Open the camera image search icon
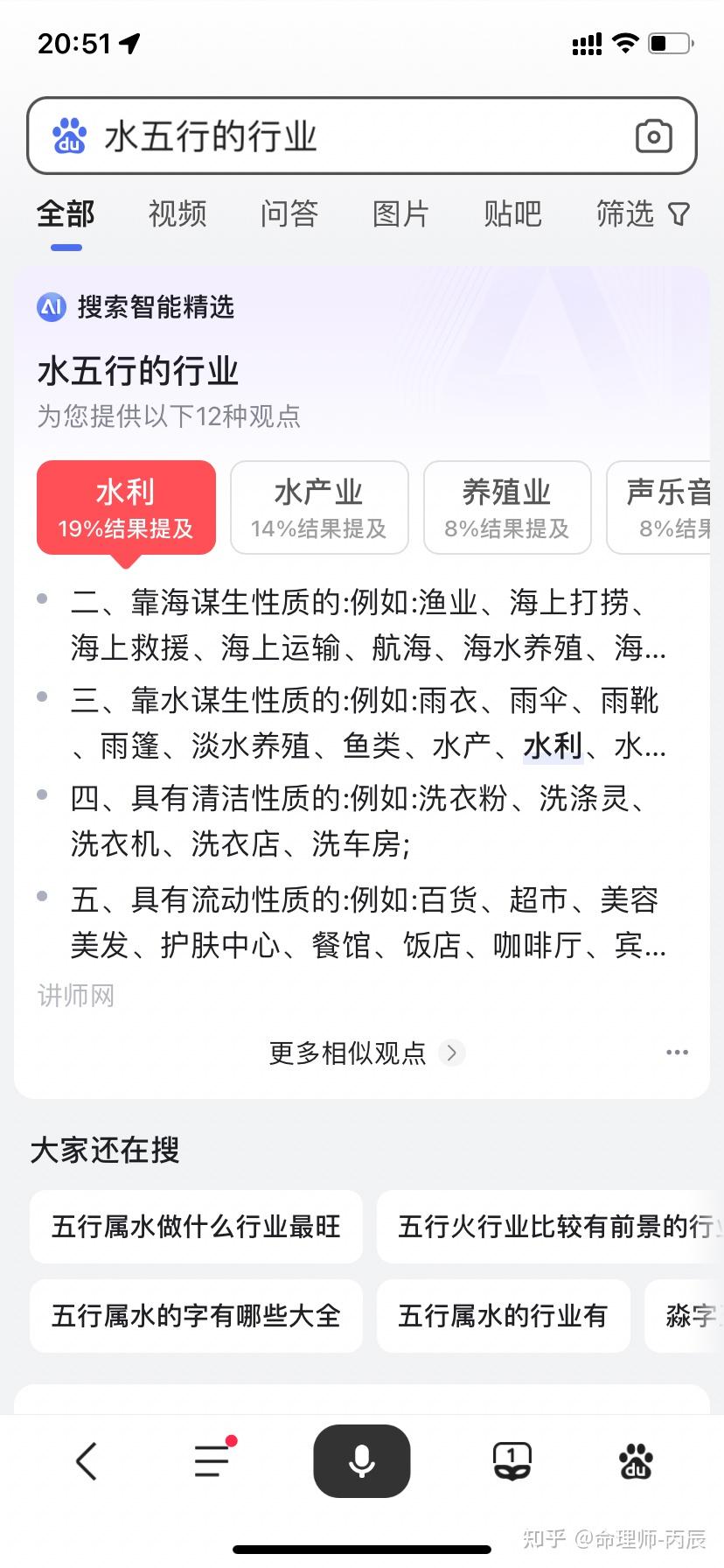Image resolution: width=724 pixels, height=1568 pixels. tap(653, 136)
